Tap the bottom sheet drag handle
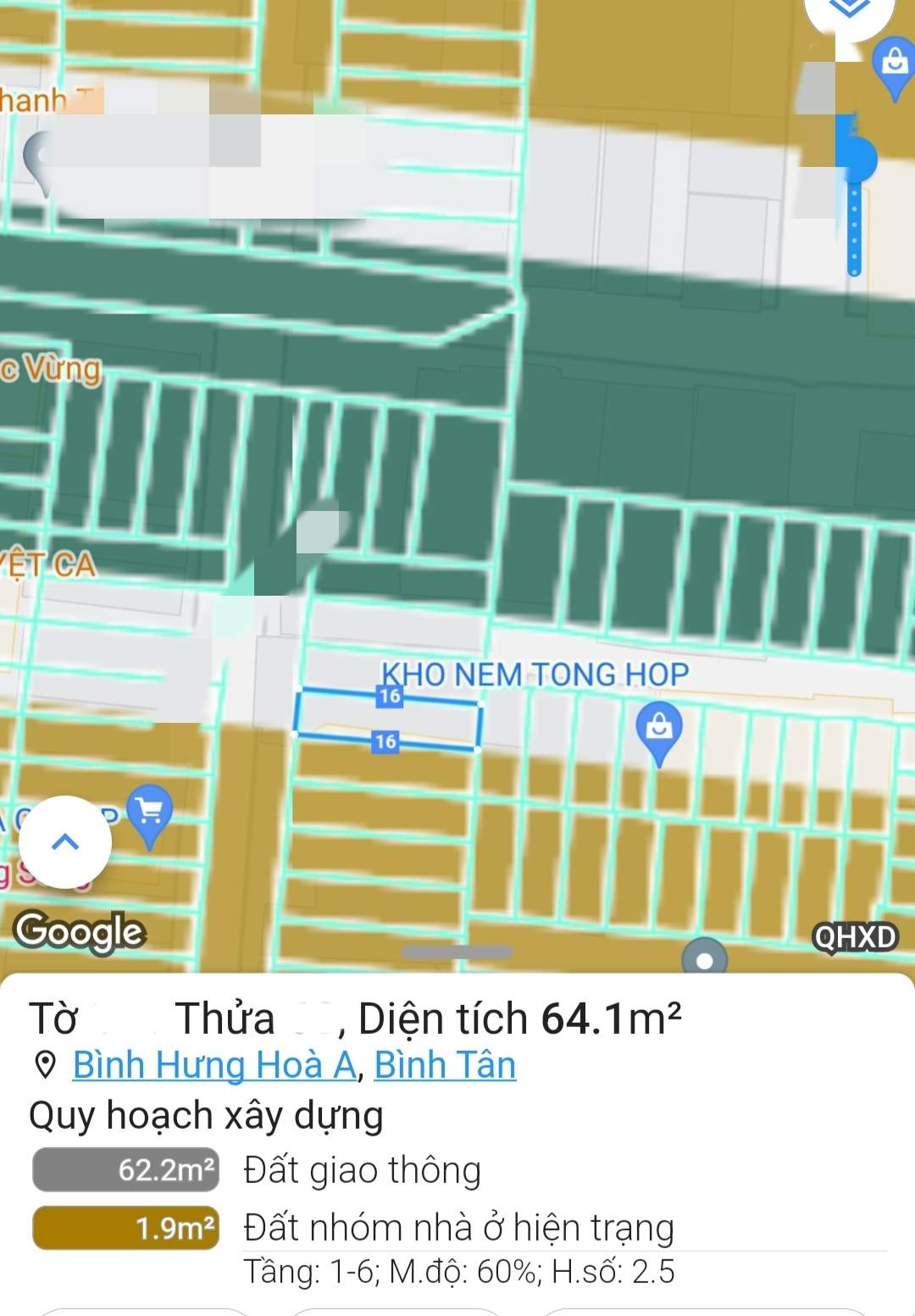This screenshot has width=915, height=1316. tap(457, 952)
